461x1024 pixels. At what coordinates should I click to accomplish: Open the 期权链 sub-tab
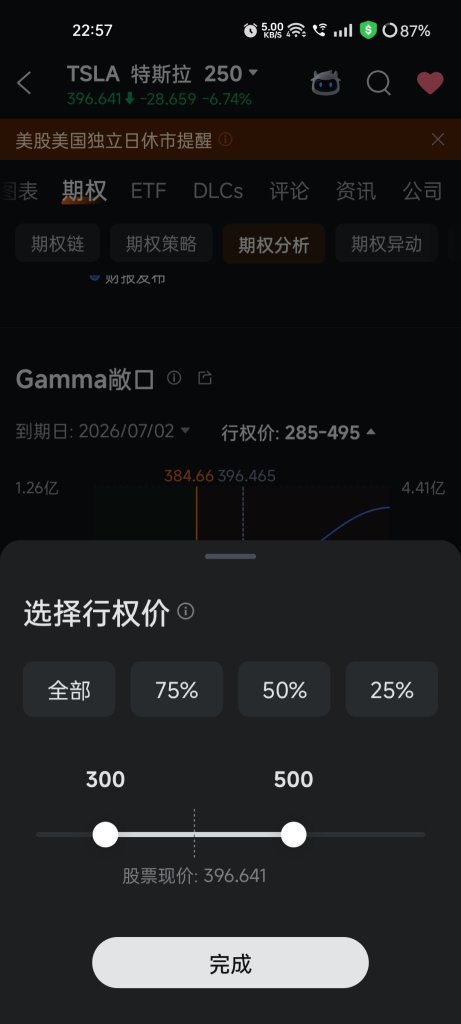coord(57,244)
